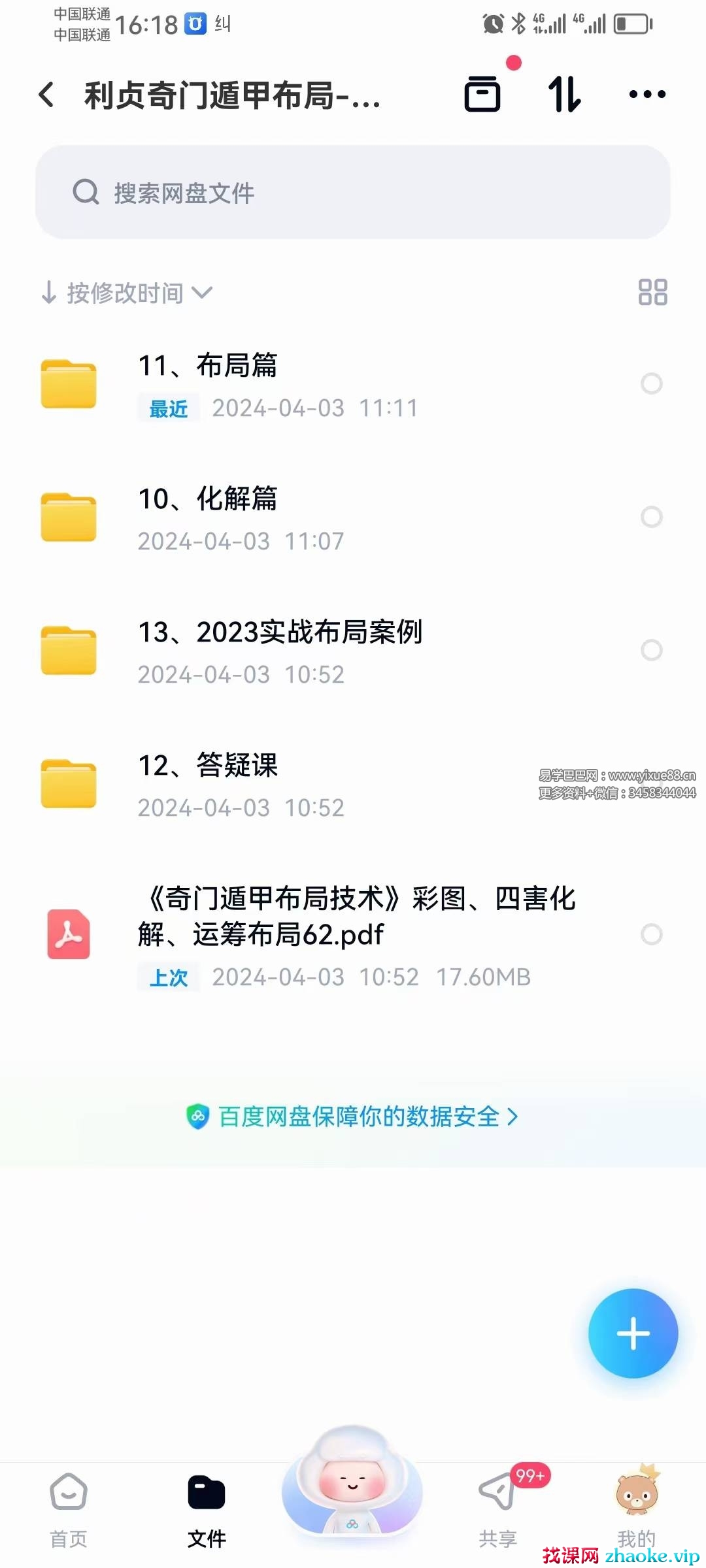This screenshot has width=706, height=1568.
Task: Open the transfer list icon
Action: [x=564, y=95]
